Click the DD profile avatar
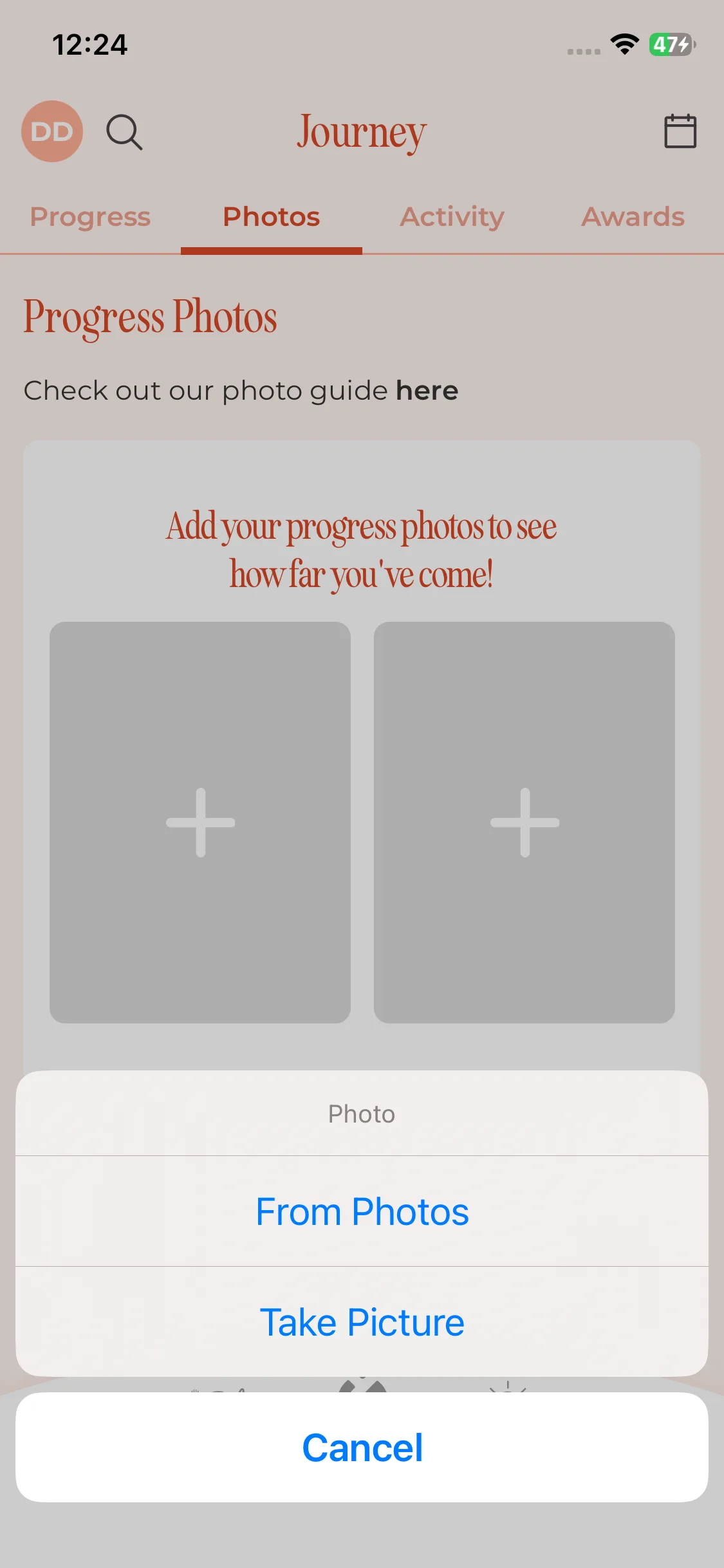This screenshot has width=724, height=1568. coord(51,131)
